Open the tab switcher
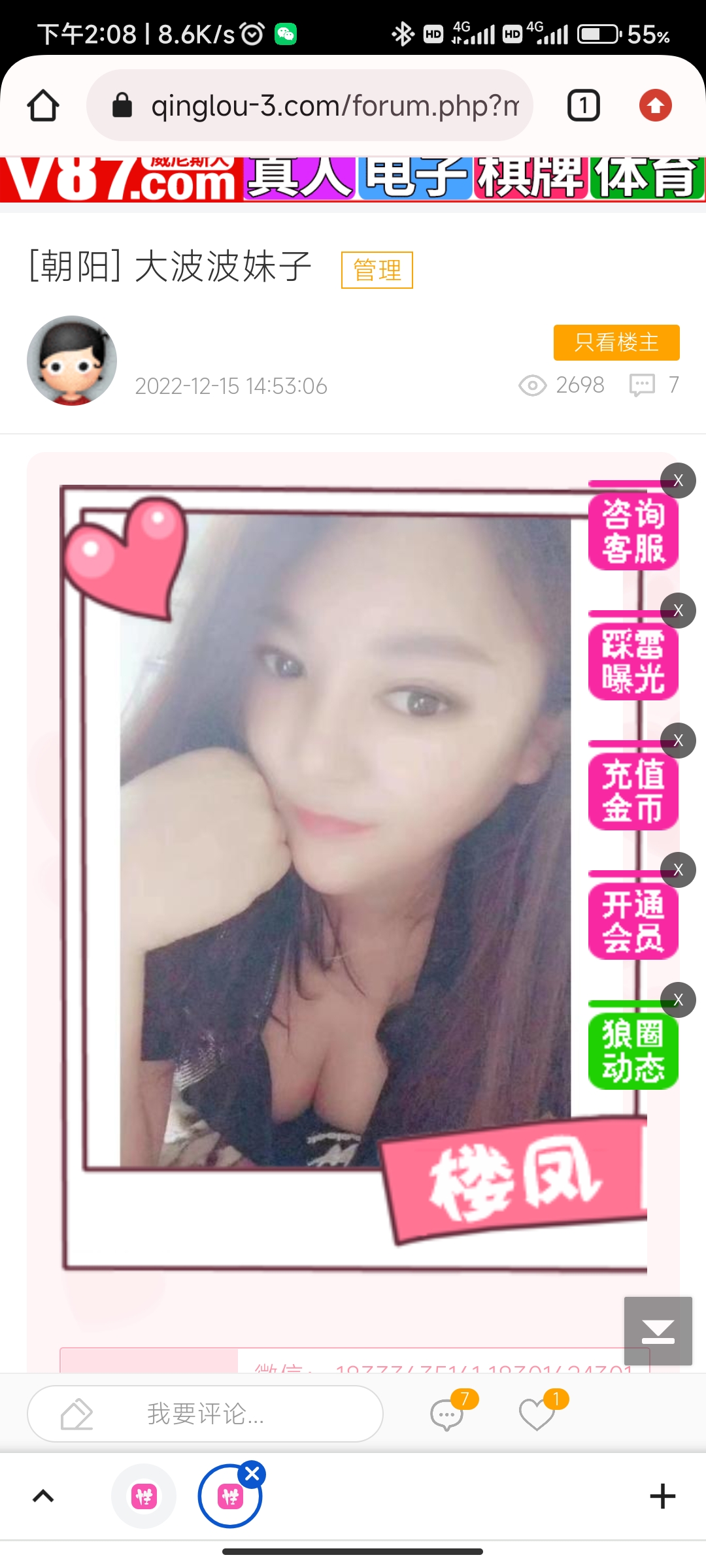The image size is (706, 1568). (583, 106)
